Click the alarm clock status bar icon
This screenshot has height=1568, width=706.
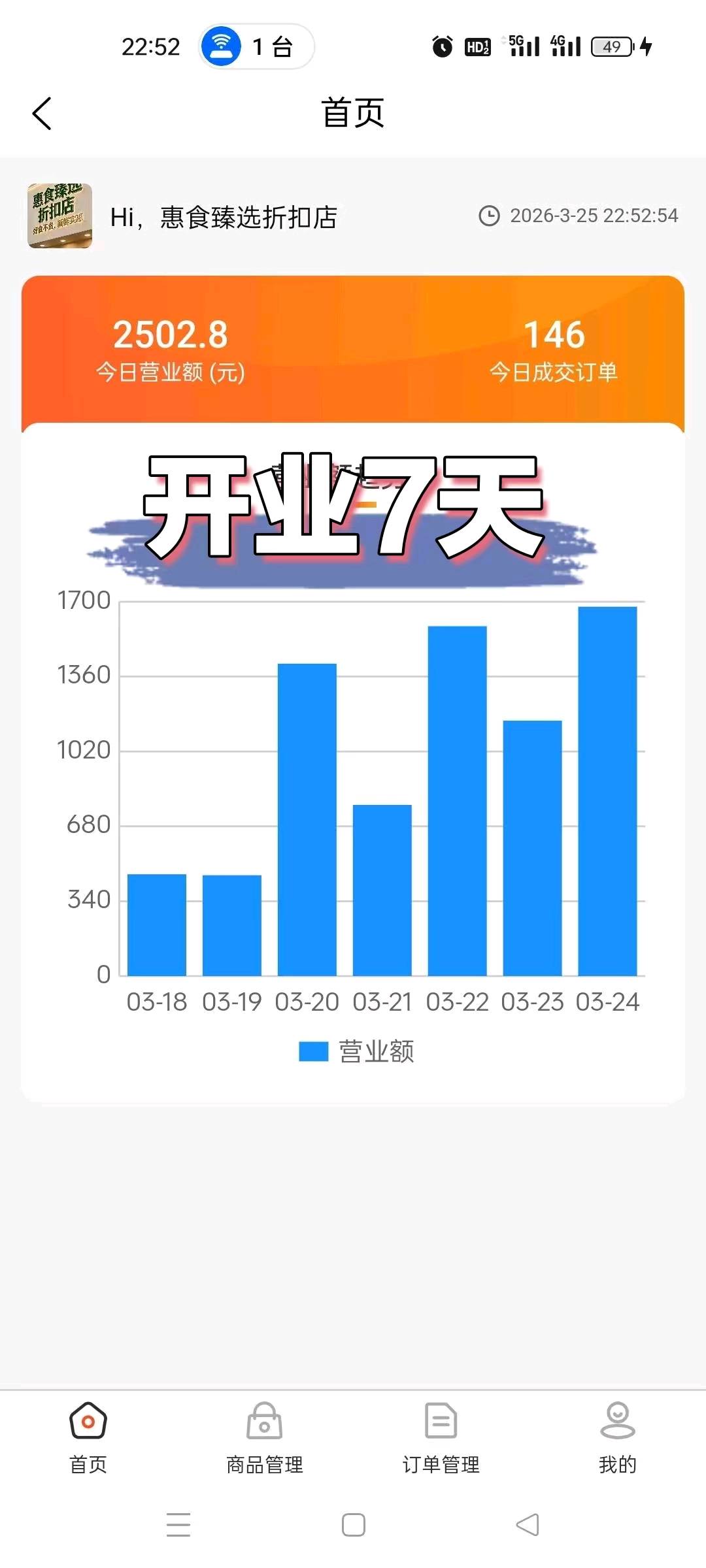442,47
